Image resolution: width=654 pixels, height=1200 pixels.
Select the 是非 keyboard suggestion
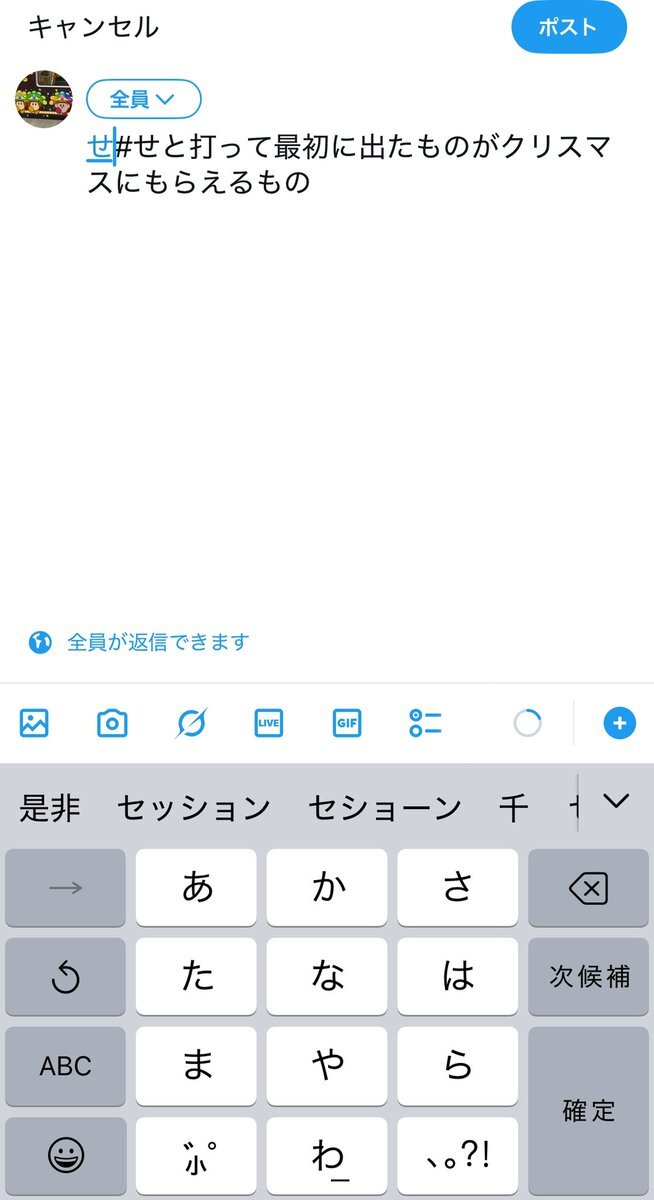[x=50, y=808]
